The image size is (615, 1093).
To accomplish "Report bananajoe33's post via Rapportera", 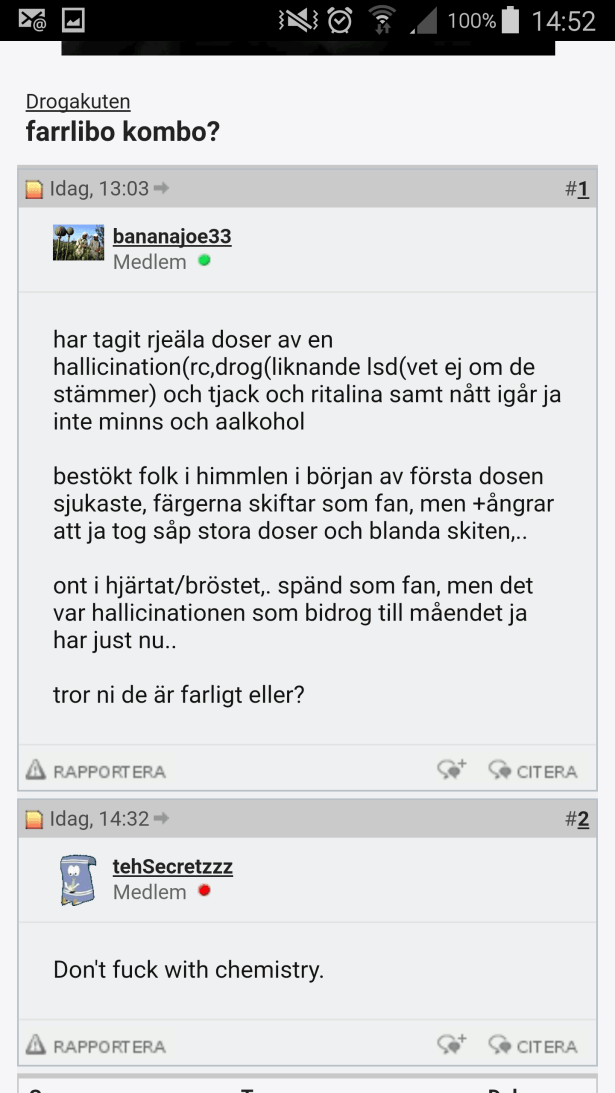I will [96, 772].
